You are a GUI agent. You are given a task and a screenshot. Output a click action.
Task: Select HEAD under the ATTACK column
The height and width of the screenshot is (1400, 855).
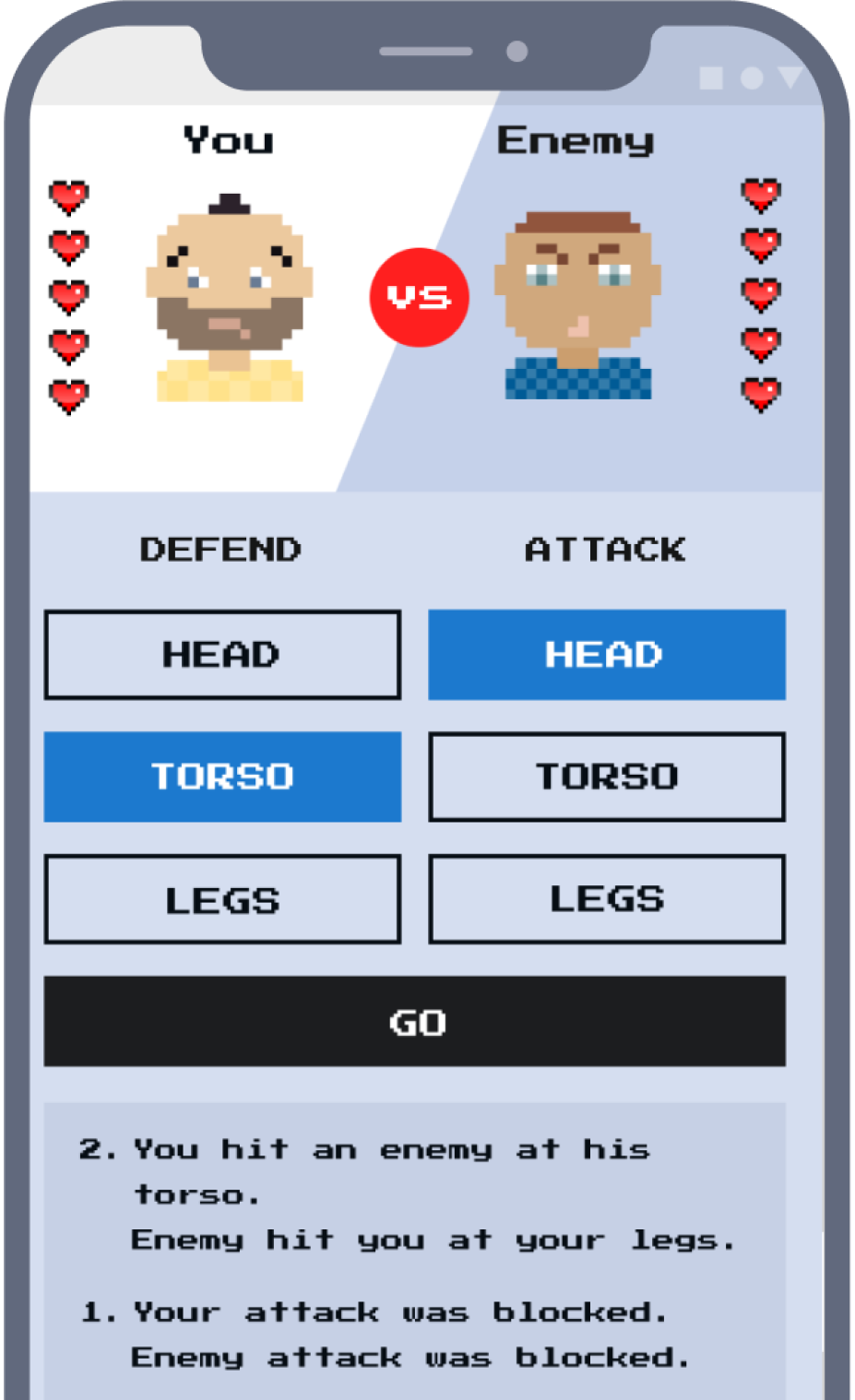606,655
